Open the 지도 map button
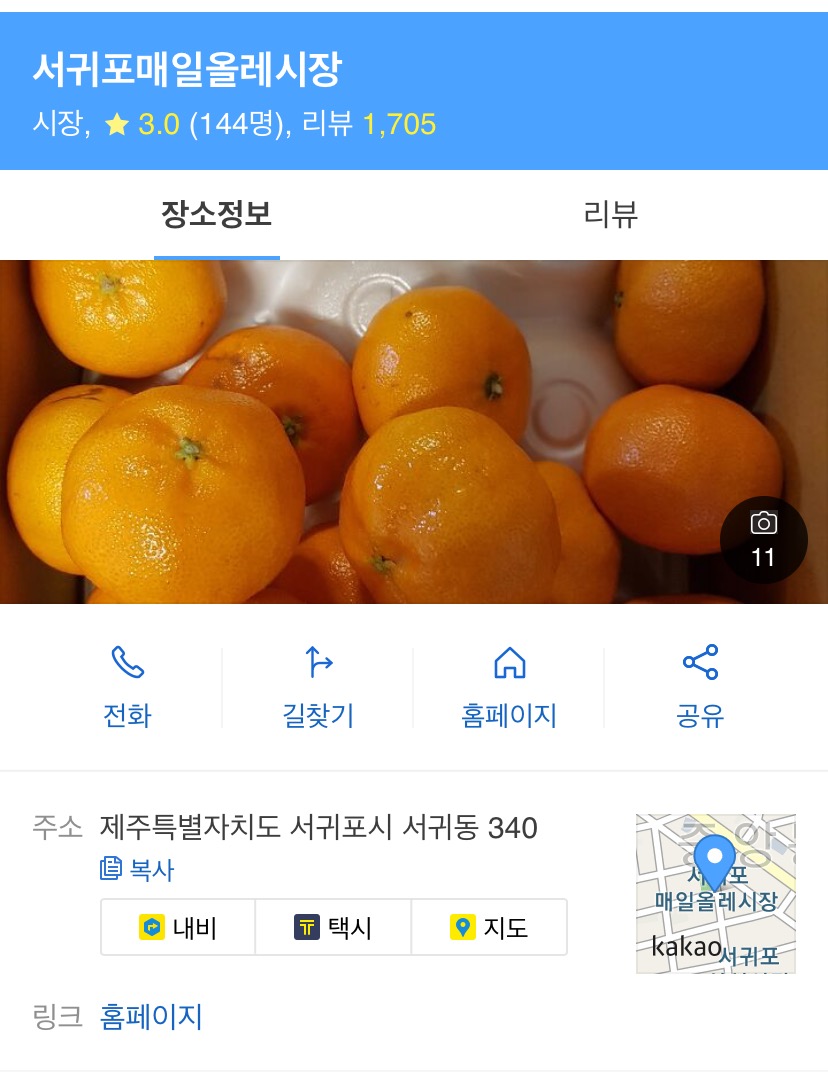Image resolution: width=828 pixels, height=1083 pixels. (x=489, y=927)
